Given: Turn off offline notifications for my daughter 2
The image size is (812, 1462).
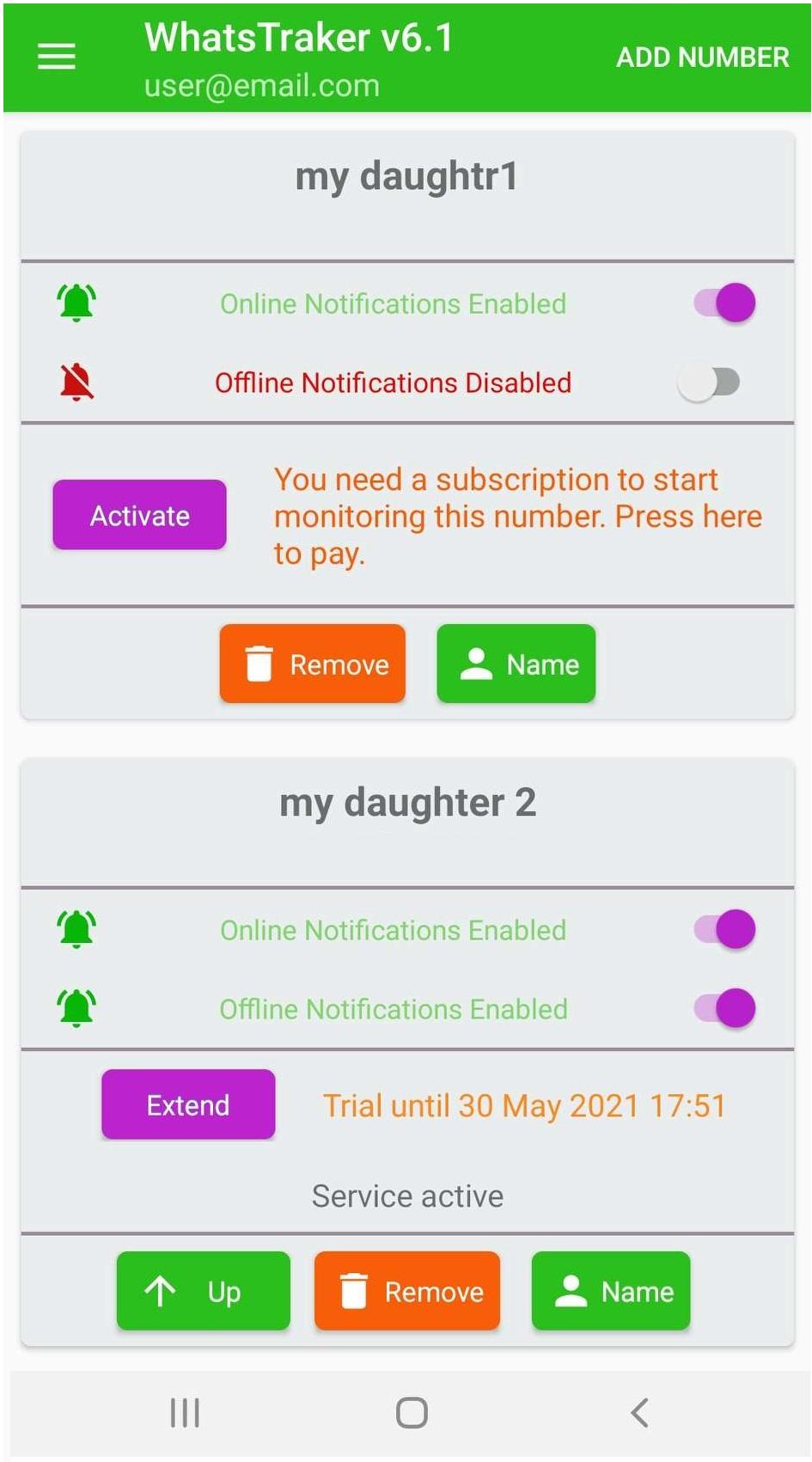Looking at the screenshot, I should point(725,1008).
